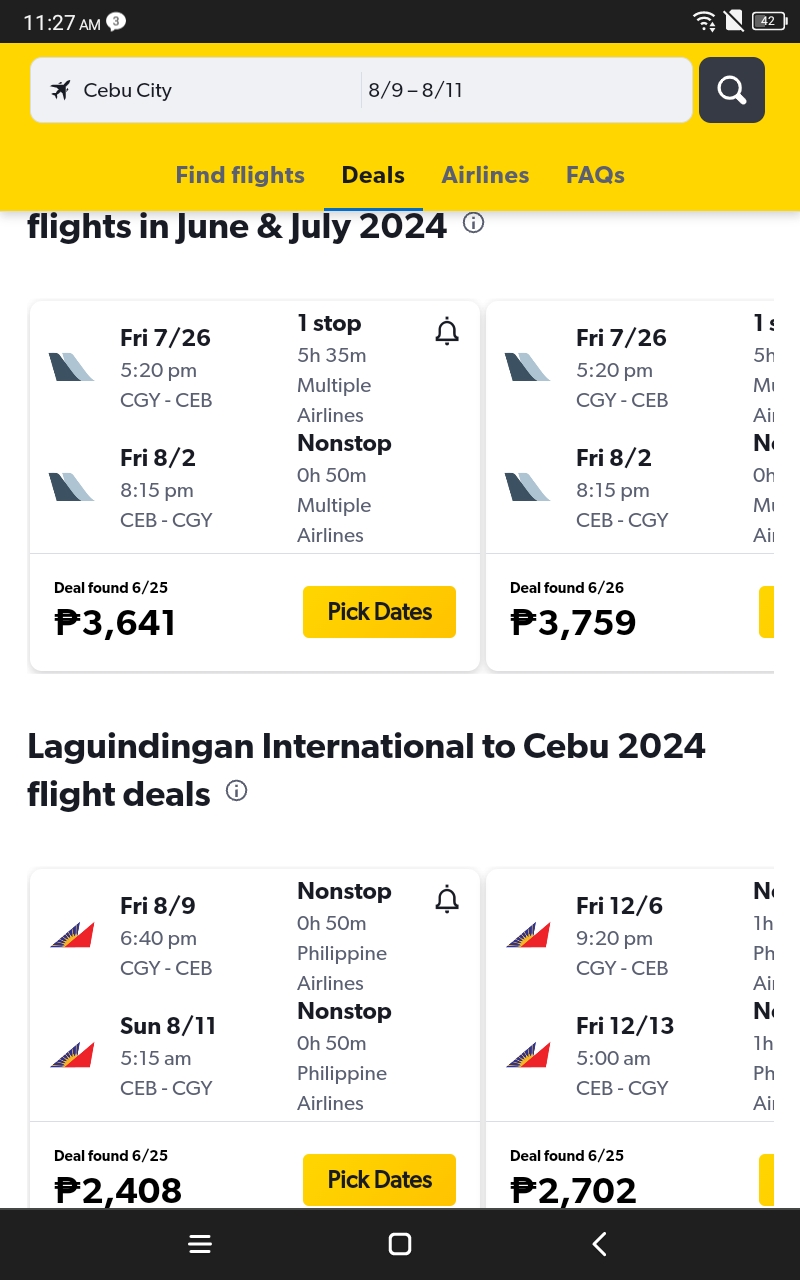Set a price alert on the ₱3,641 deal
Image resolution: width=800 pixels, height=1280 pixels.
coord(447,331)
